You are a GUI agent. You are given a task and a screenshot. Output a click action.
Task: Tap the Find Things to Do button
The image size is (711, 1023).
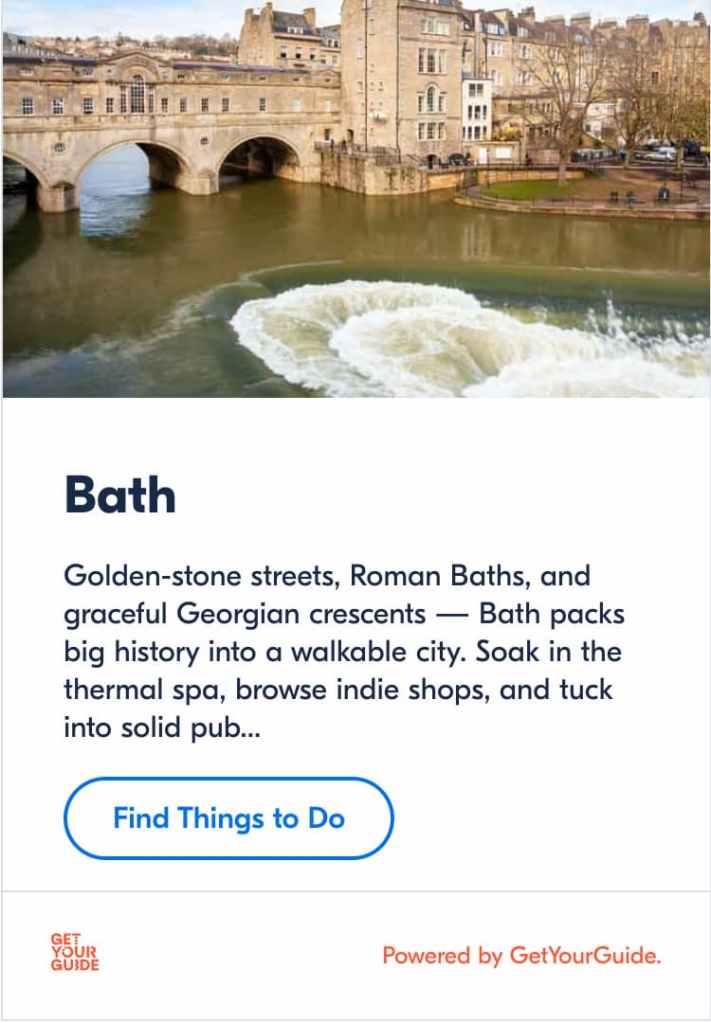coord(228,819)
